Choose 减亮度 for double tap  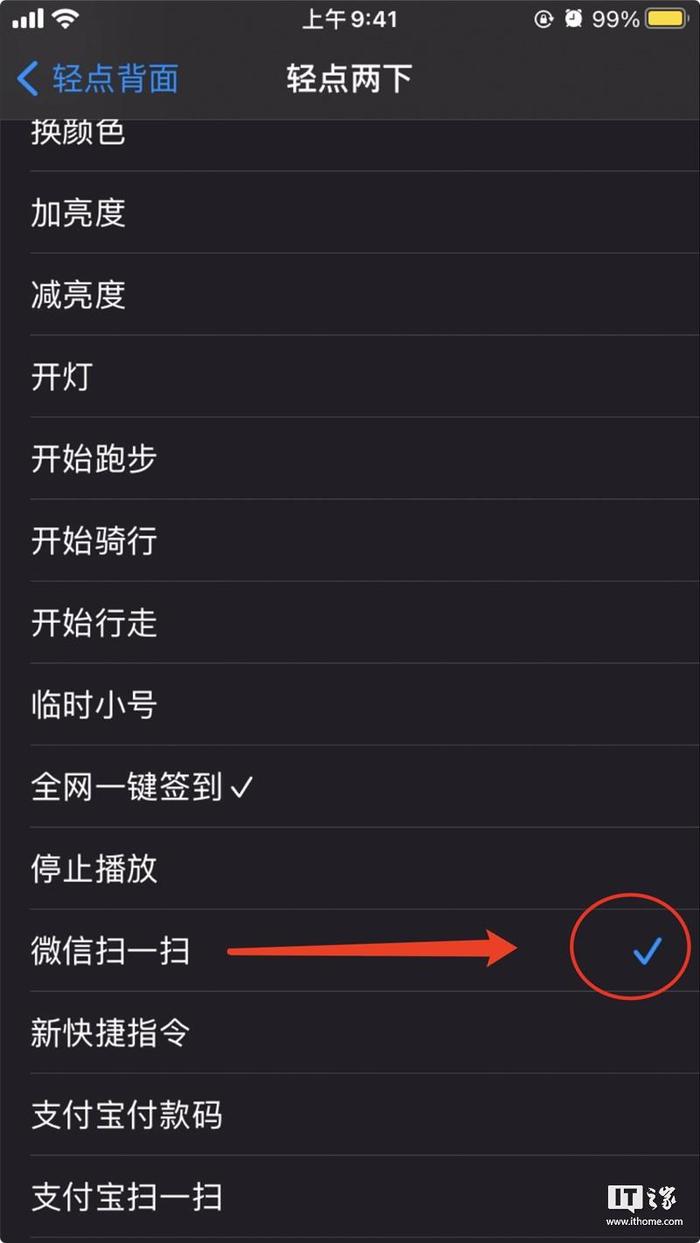(x=350, y=295)
